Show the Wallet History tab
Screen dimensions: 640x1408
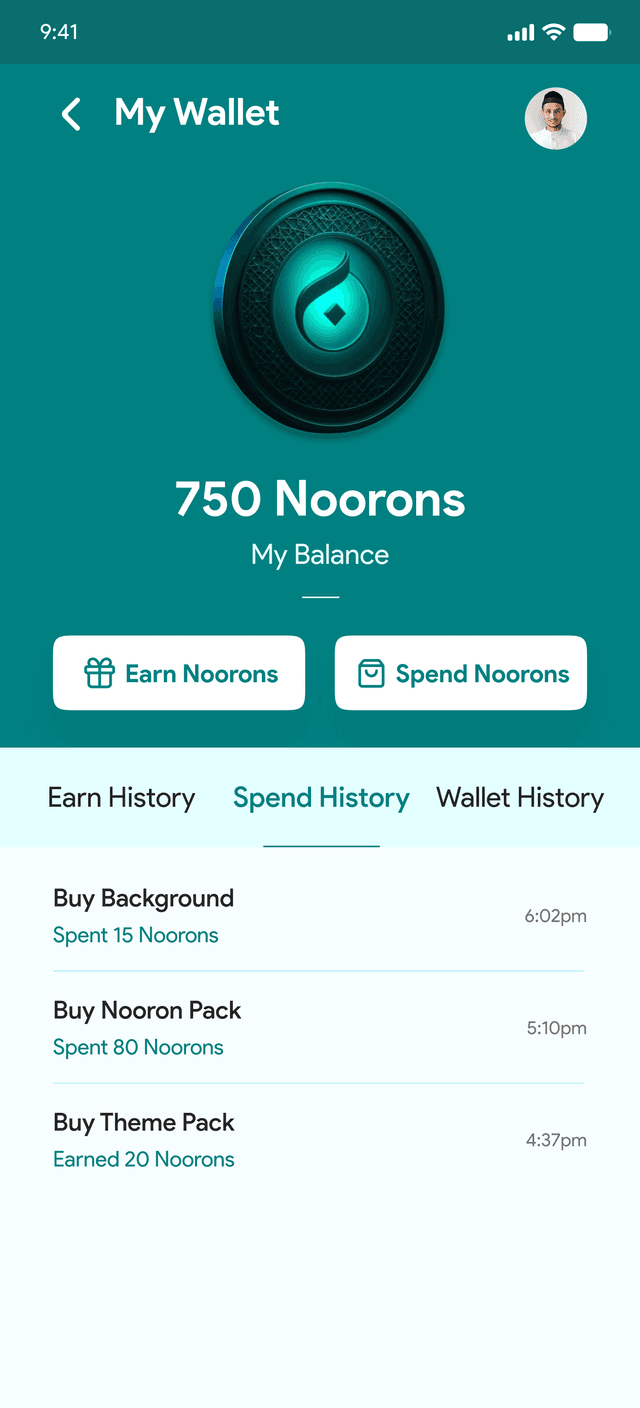click(520, 798)
